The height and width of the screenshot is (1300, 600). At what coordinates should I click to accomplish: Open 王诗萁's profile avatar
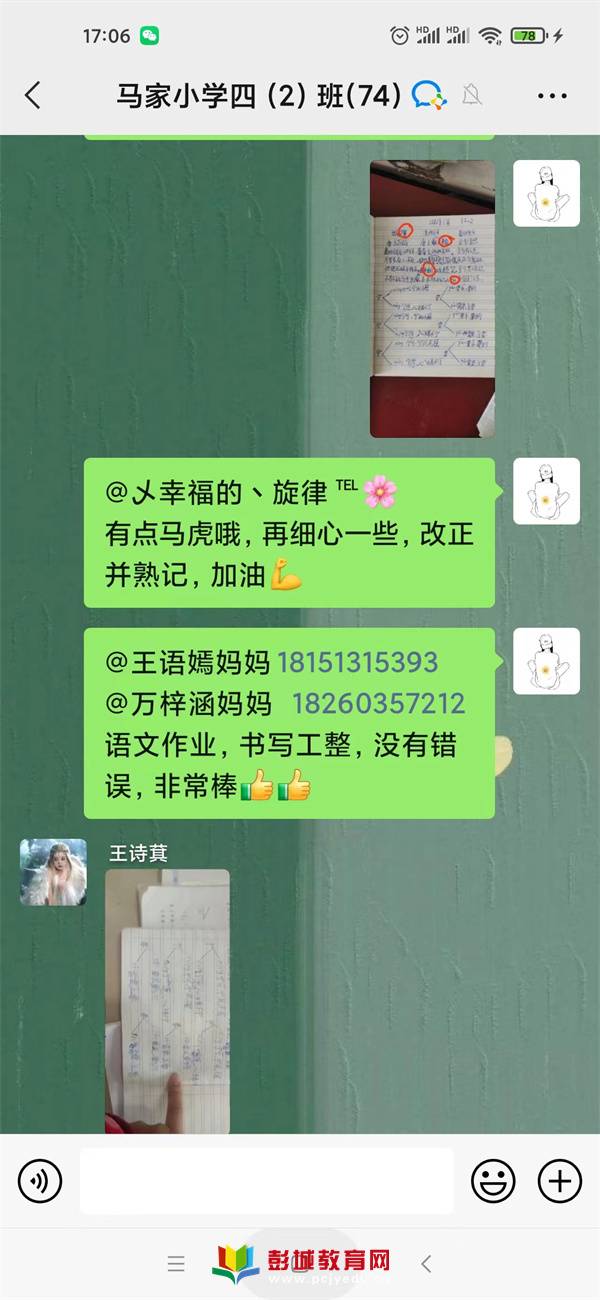(x=53, y=872)
